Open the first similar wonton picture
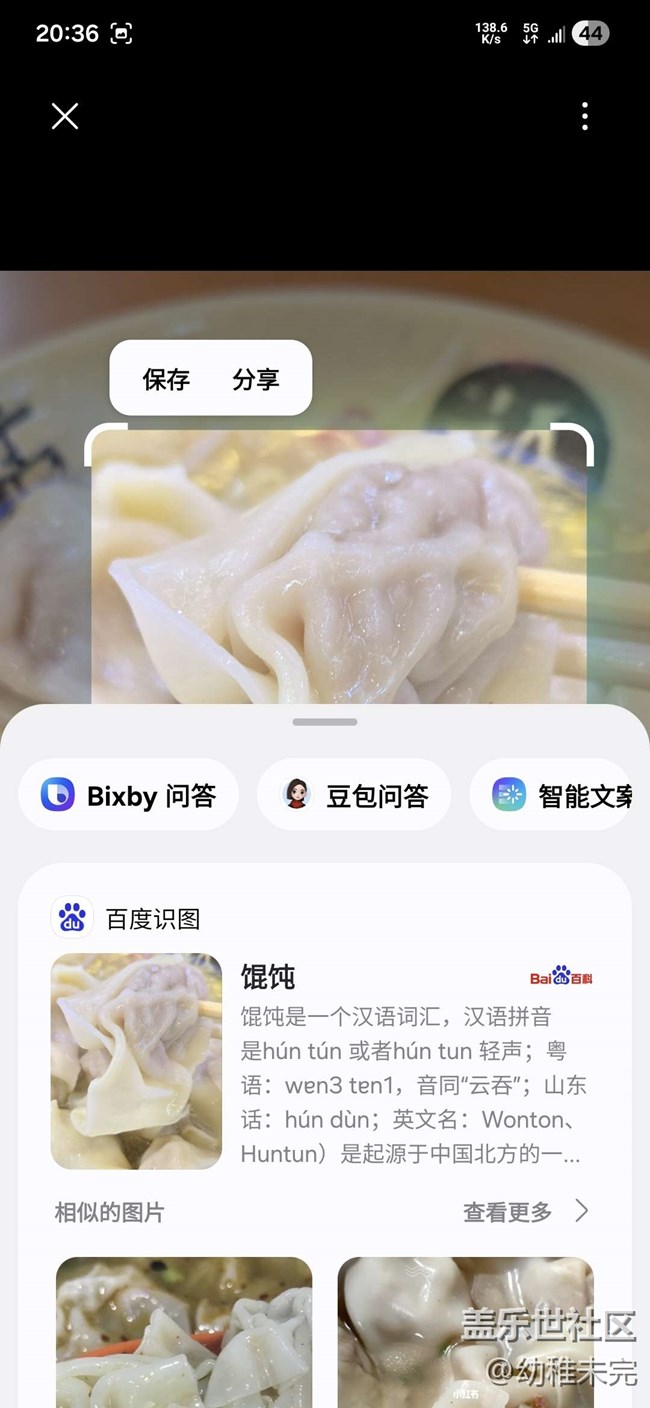 tap(184, 1331)
